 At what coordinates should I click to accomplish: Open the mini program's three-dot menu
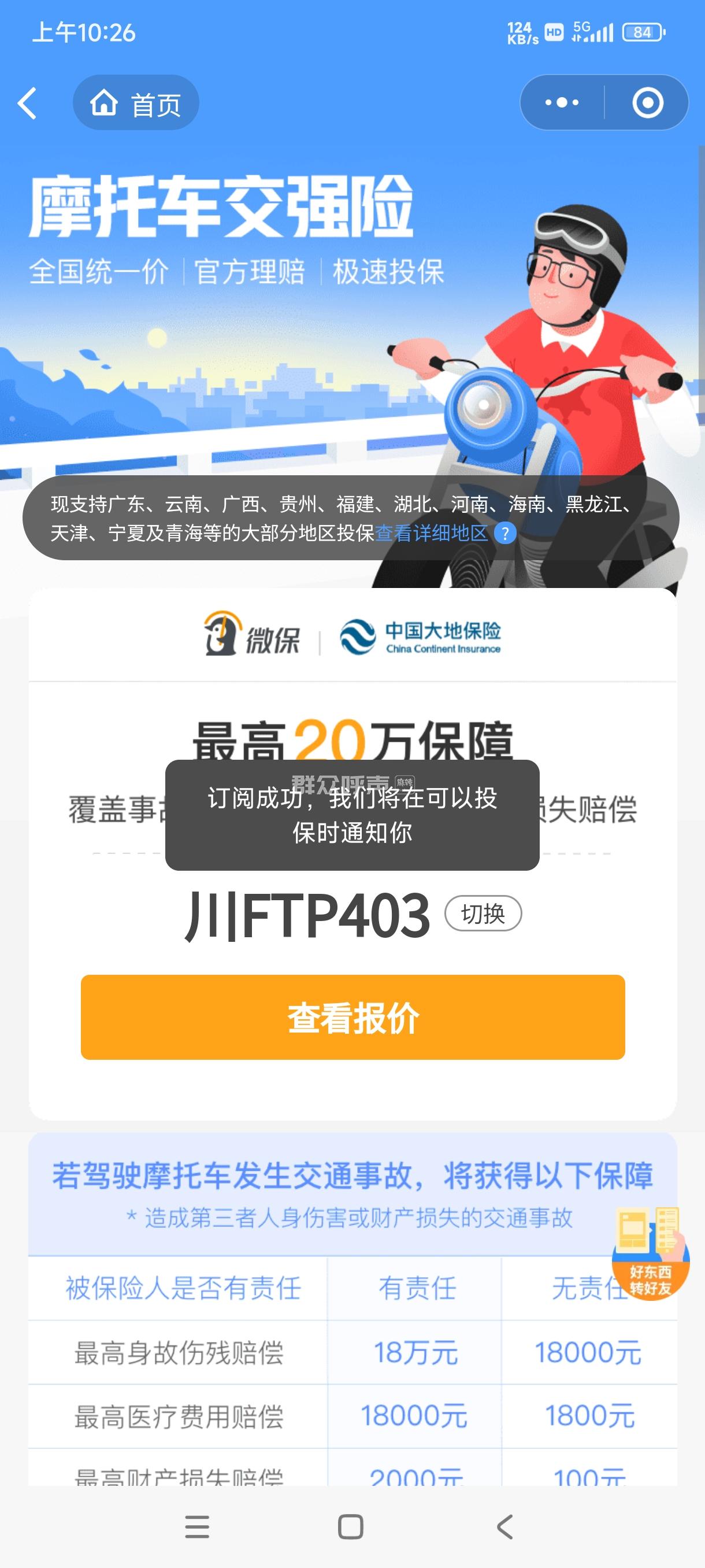coord(562,102)
